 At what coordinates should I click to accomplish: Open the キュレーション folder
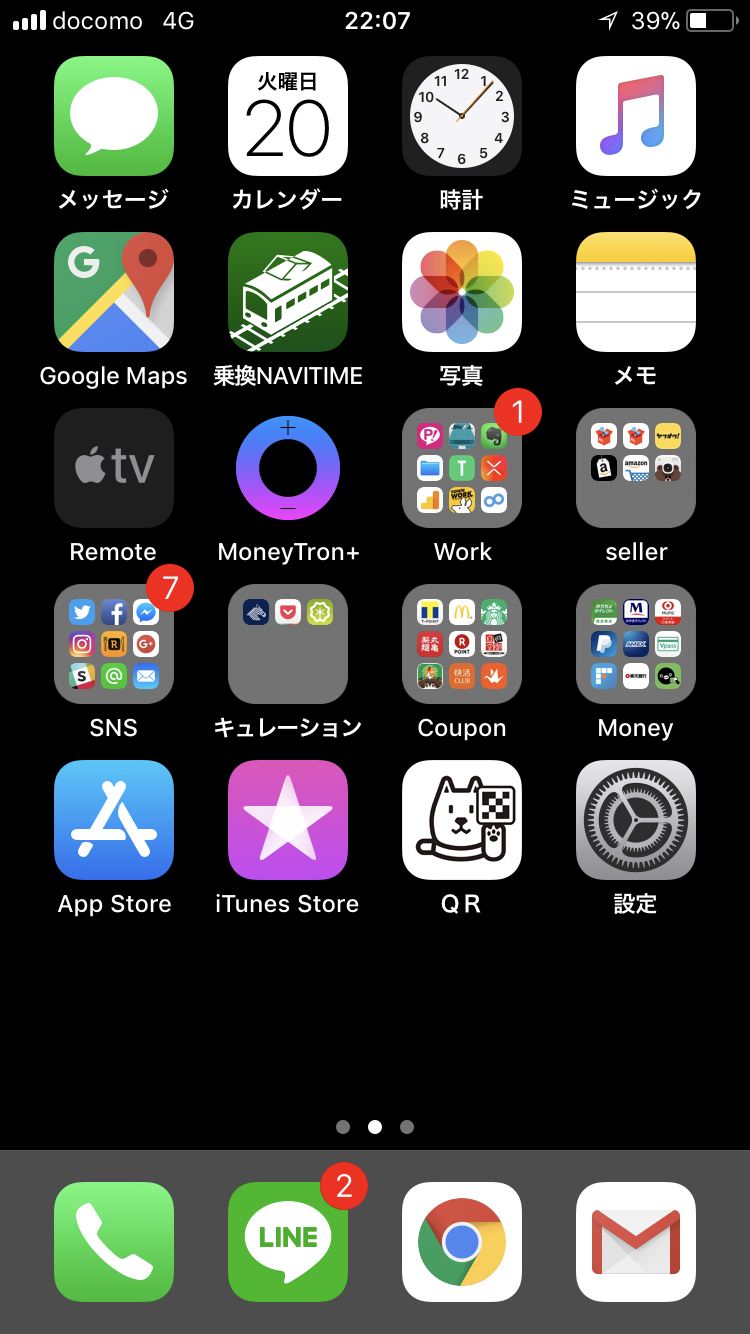pyautogui.click(x=288, y=644)
